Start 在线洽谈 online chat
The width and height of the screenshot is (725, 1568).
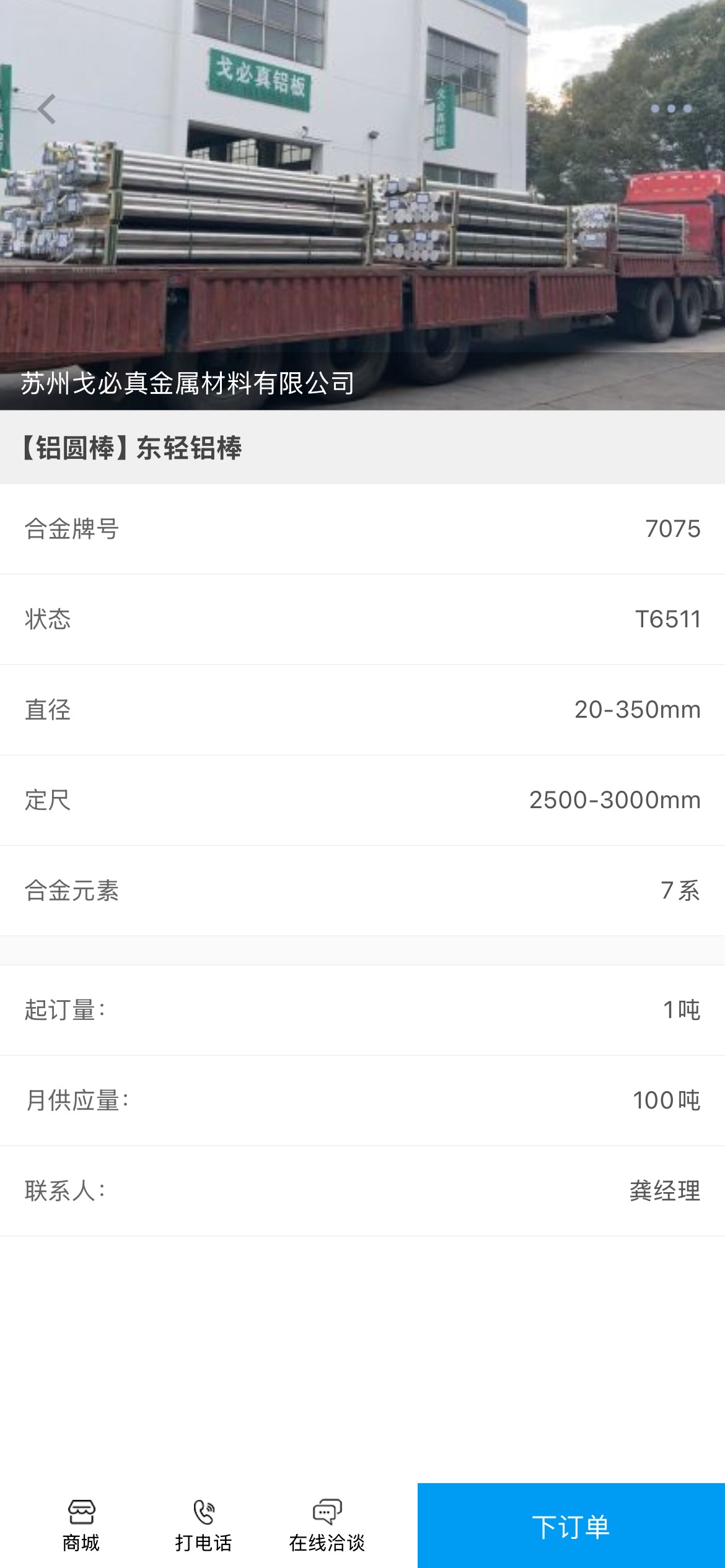click(327, 1525)
